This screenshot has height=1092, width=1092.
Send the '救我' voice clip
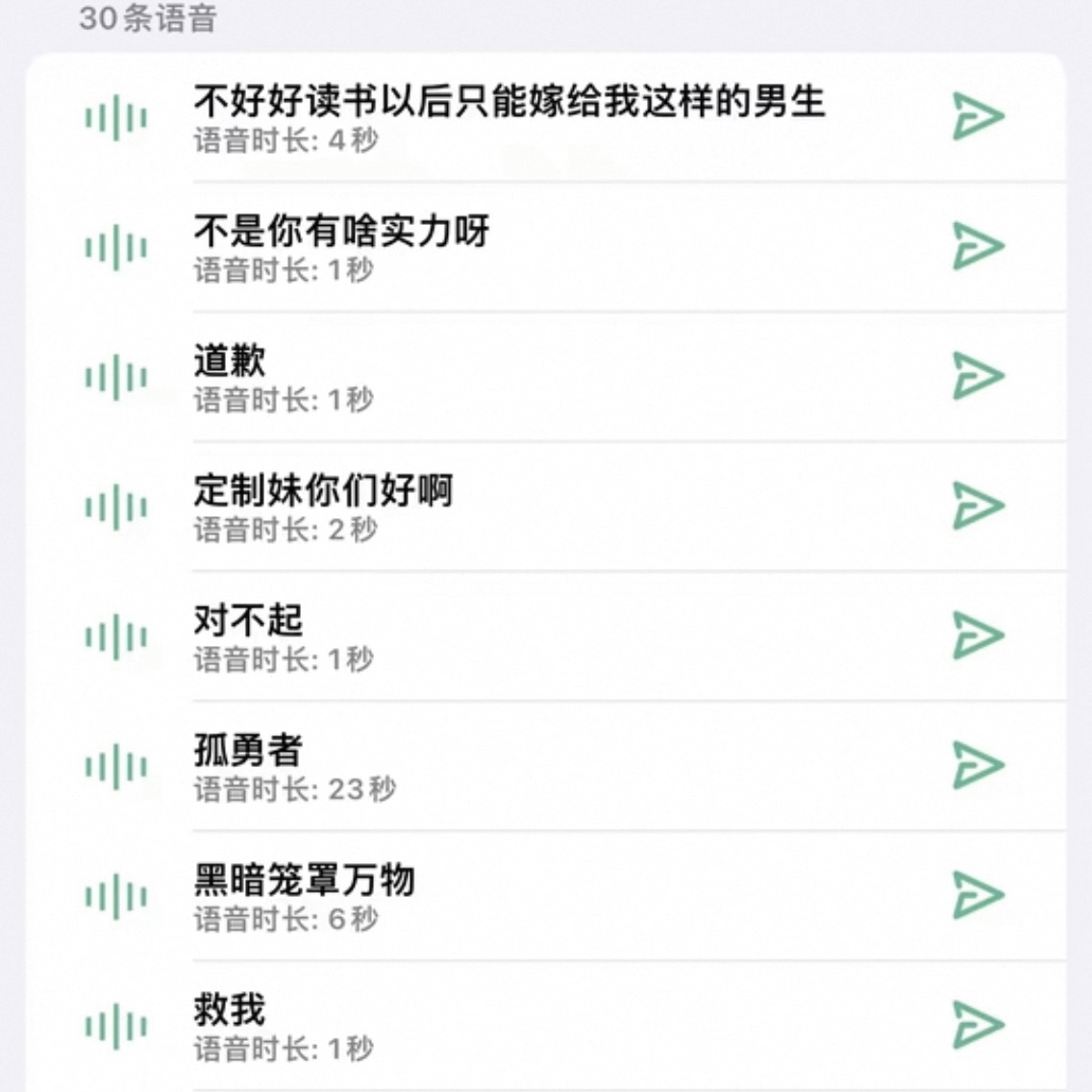(977, 1025)
